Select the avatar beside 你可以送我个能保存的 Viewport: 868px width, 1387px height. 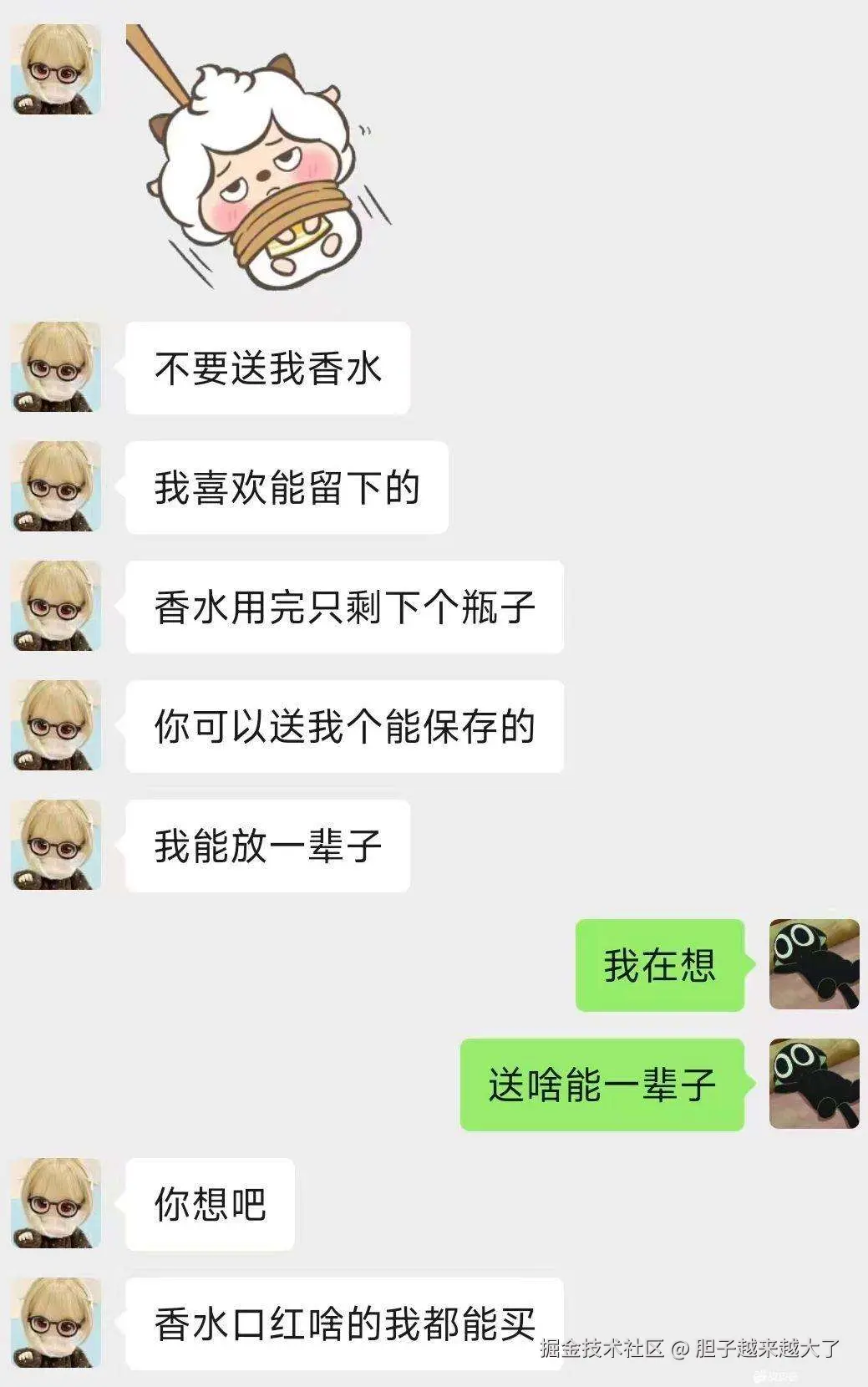[x=55, y=725]
